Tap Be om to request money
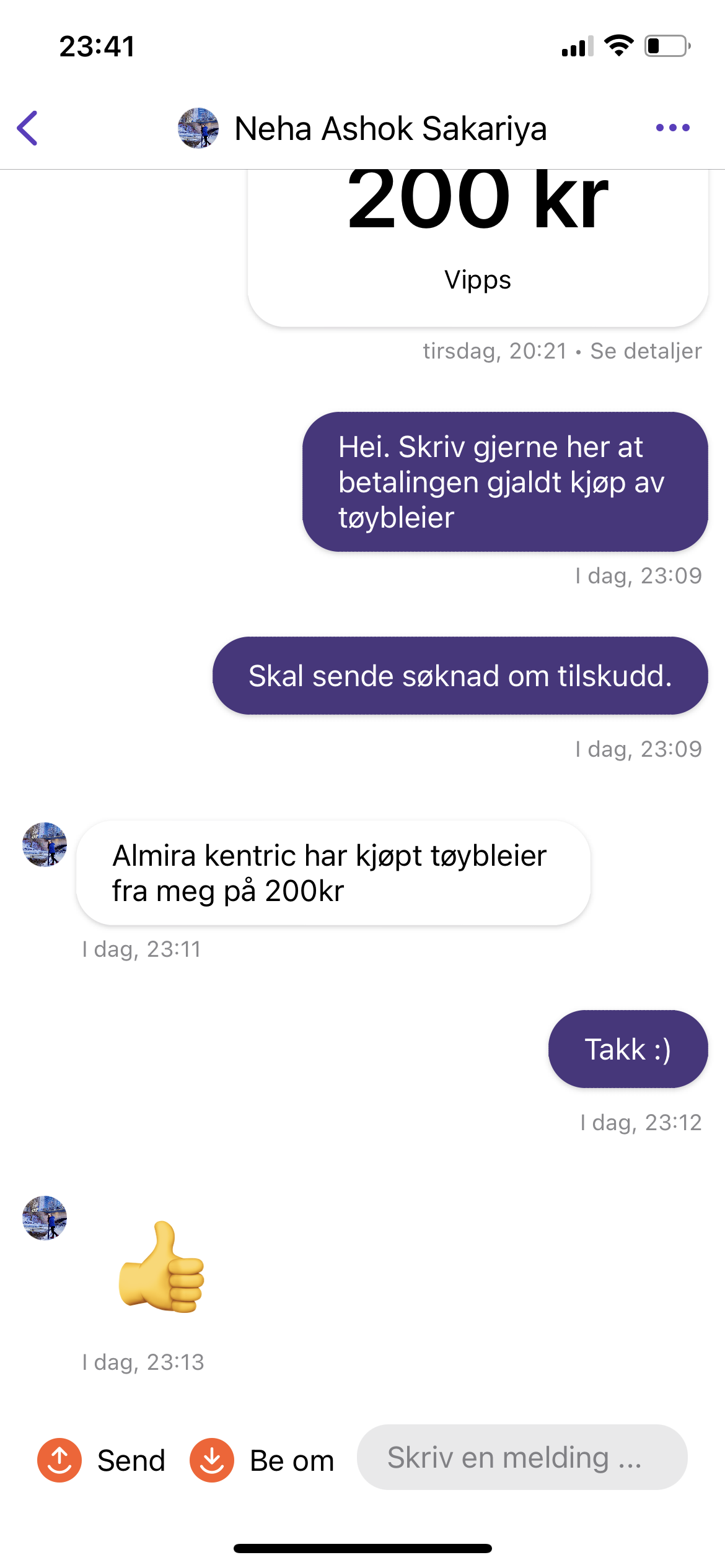 point(261,1460)
